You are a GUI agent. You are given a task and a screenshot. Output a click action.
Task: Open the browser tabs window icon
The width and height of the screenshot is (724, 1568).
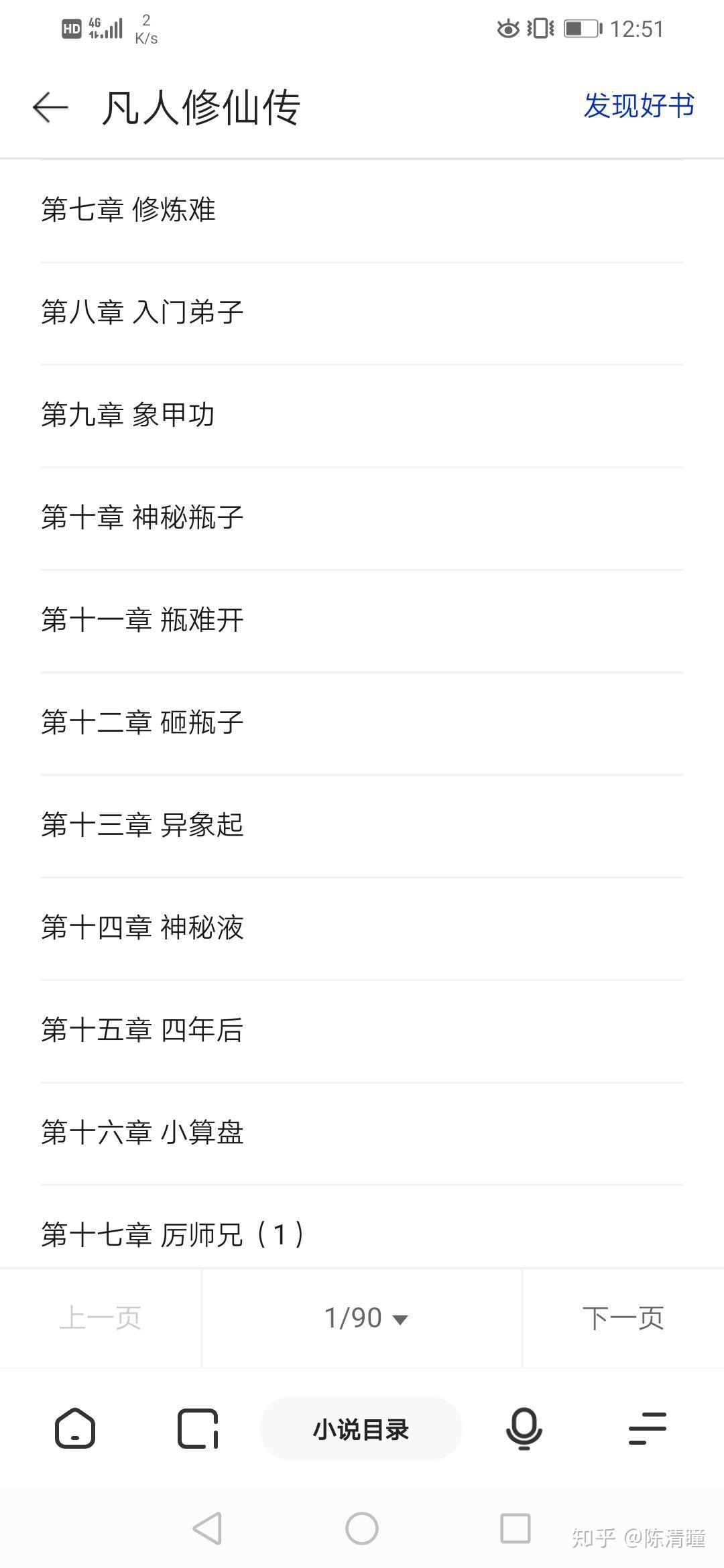198,1429
